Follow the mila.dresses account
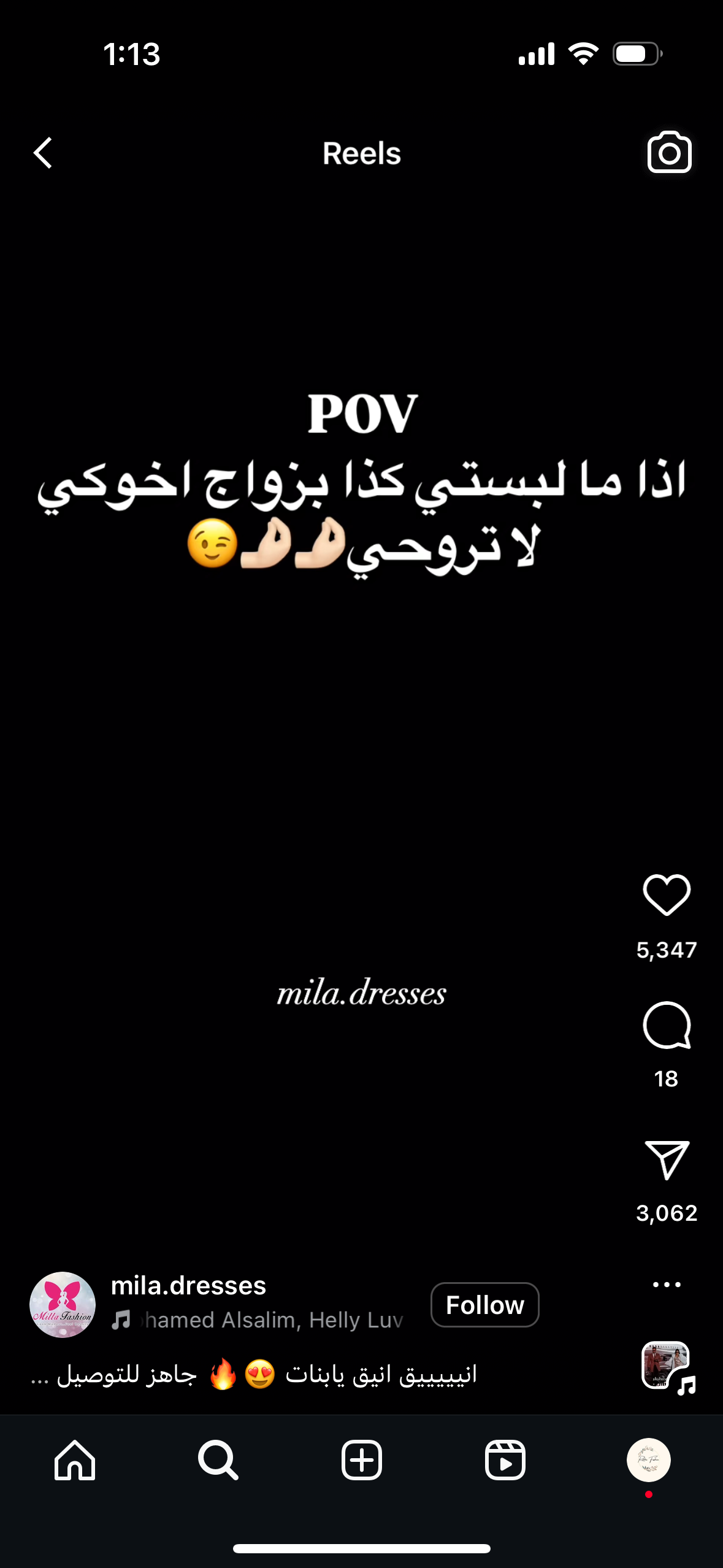 pos(484,1305)
